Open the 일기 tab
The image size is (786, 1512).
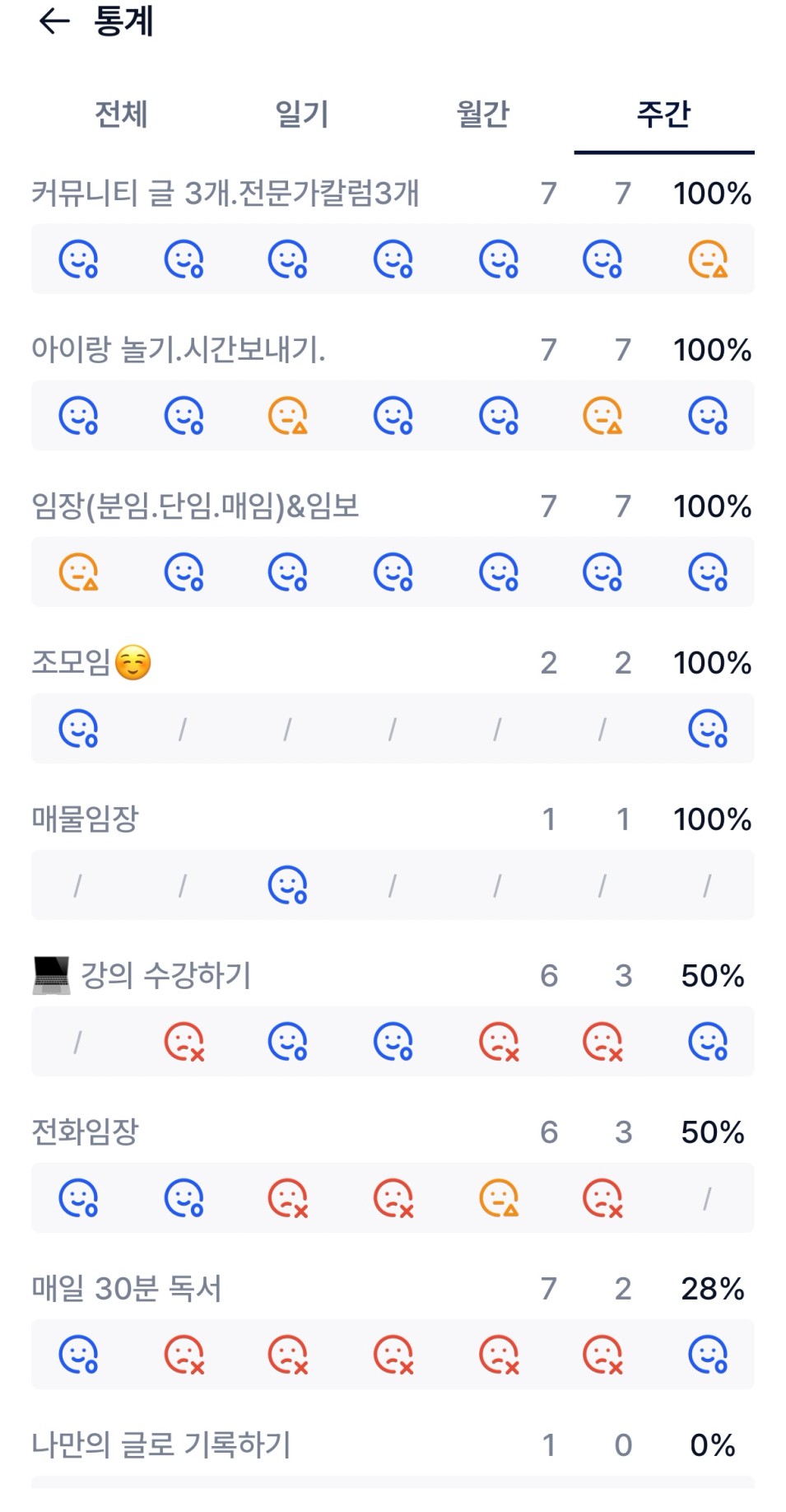tap(302, 114)
